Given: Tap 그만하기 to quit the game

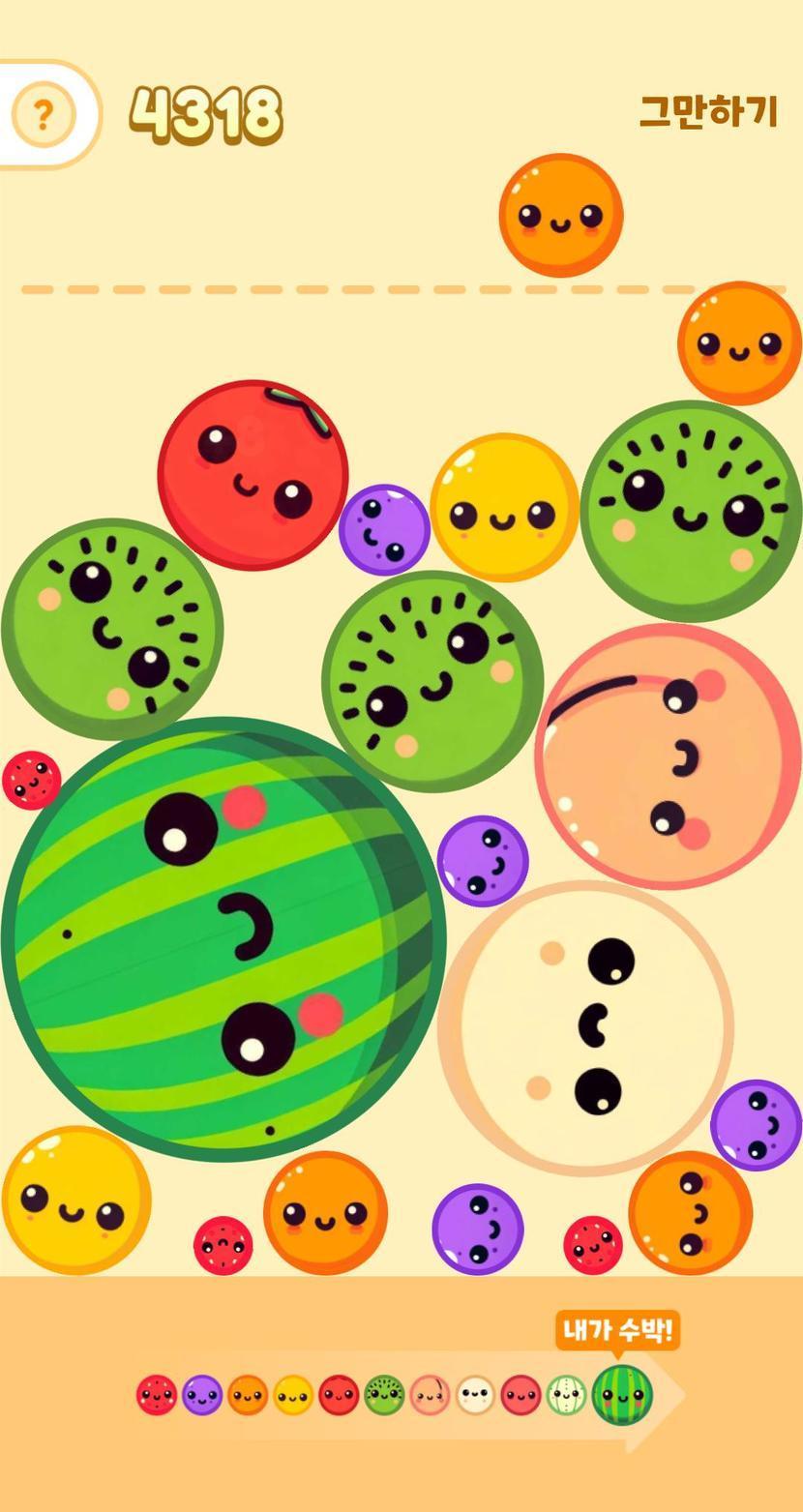Looking at the screenshot, I should click(x=708, y=112).
